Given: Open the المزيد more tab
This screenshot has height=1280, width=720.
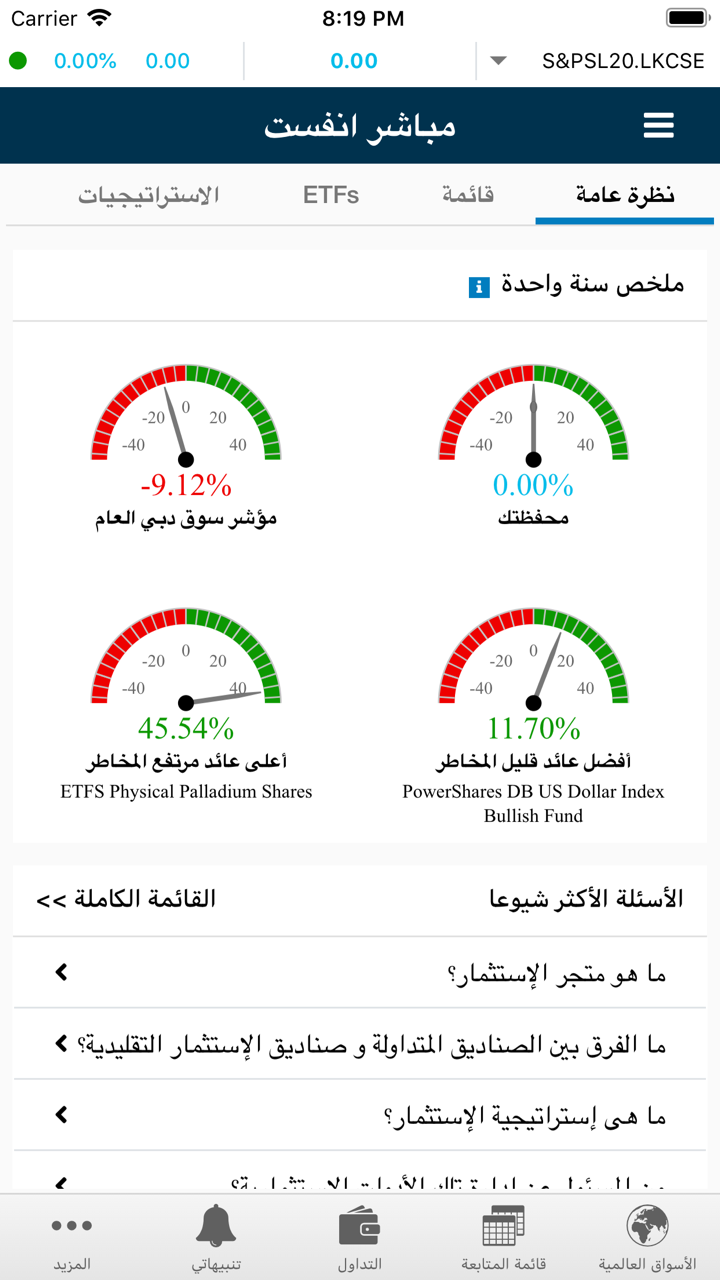Looking at the screenshot, I should point(72,1238).
